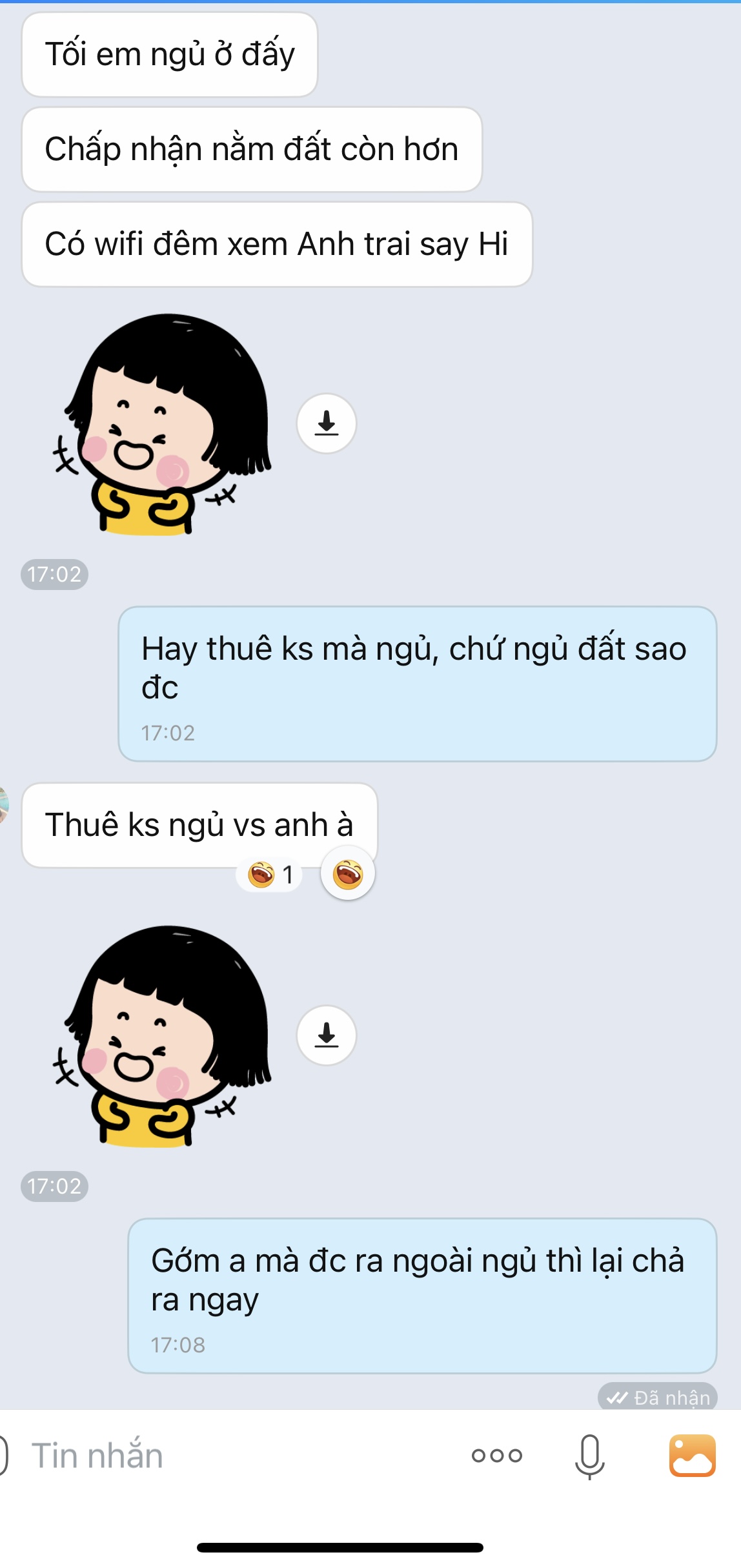This screenshot has width=741, height=1568.
Task: Open the orange photo gallery picker
Action: tap(692, 1456)
